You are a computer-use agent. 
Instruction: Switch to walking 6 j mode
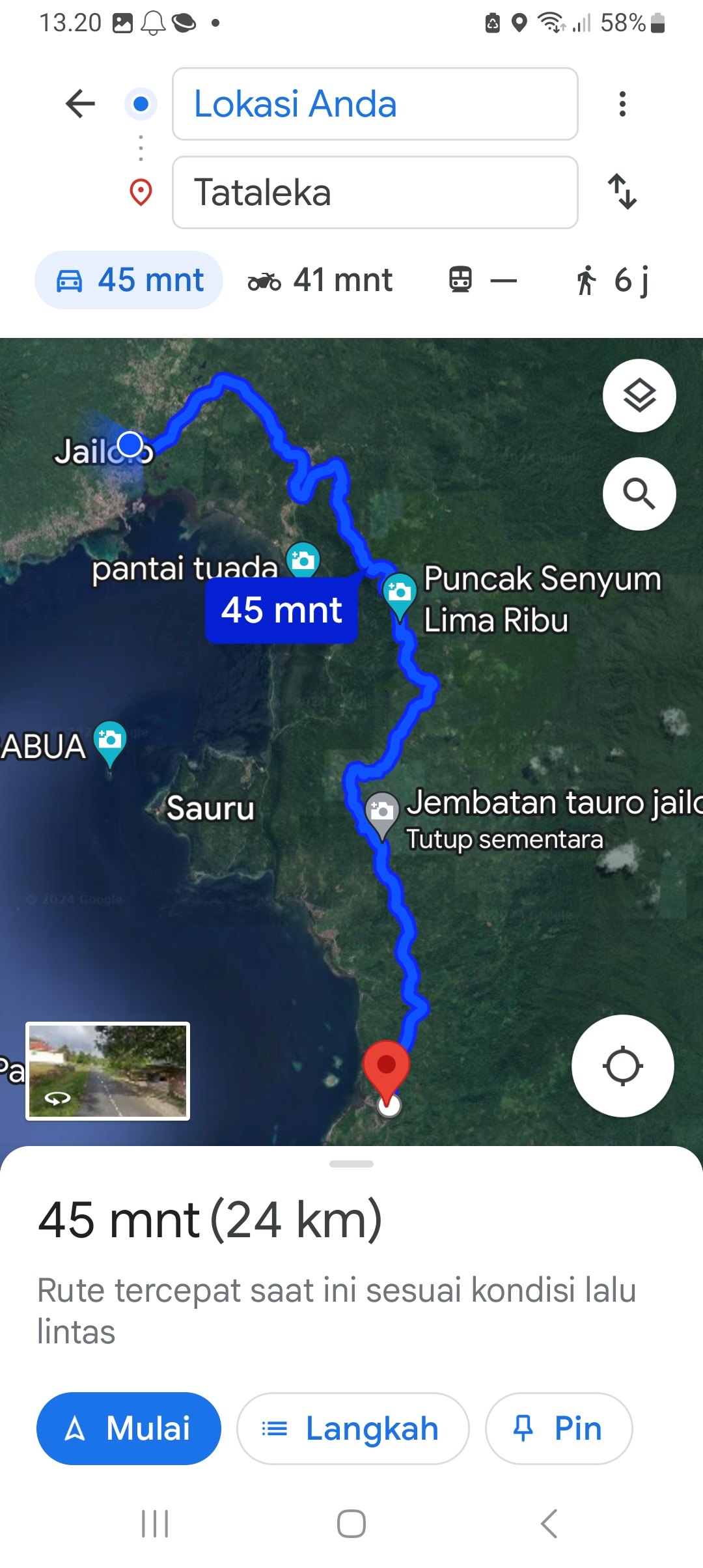coord(612,280)
